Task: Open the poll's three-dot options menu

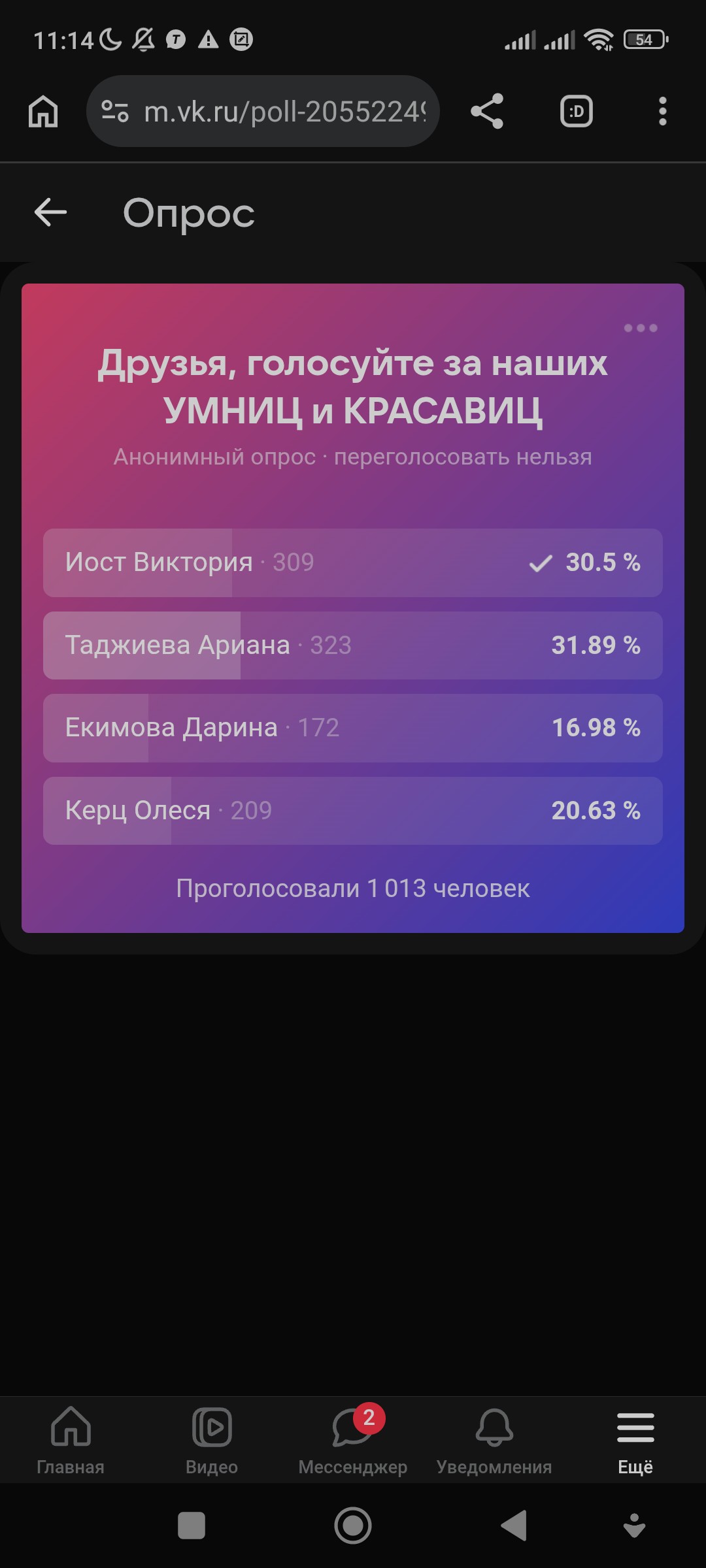Action: click(640, 328)
